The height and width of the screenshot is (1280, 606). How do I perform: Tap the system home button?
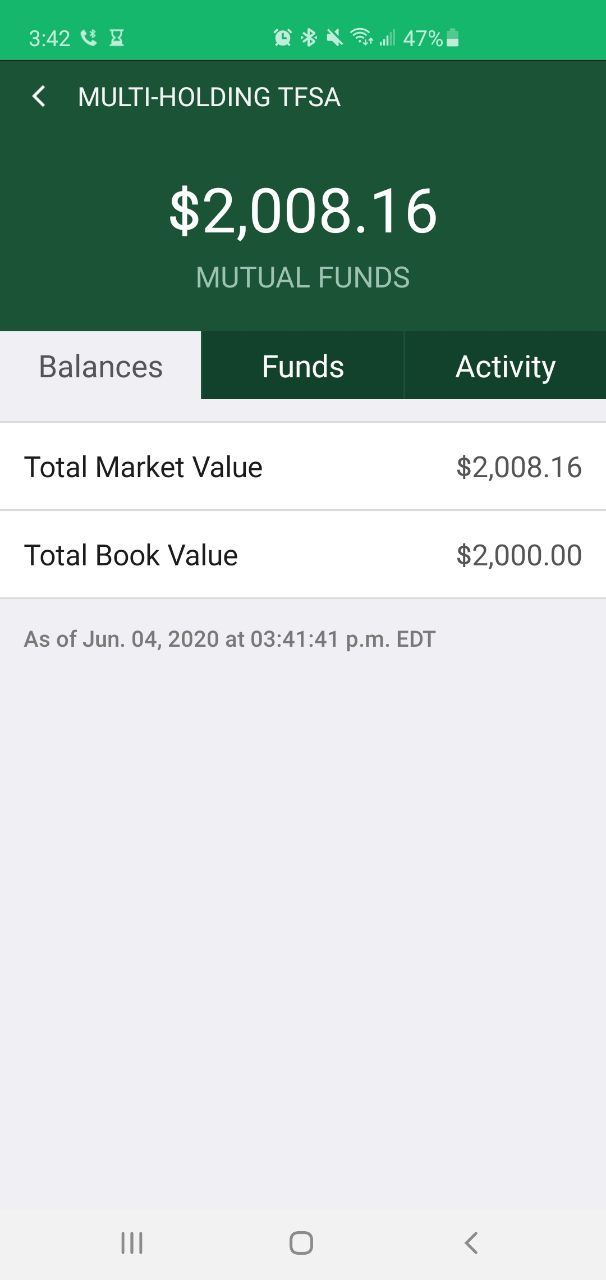point(301,1243)
